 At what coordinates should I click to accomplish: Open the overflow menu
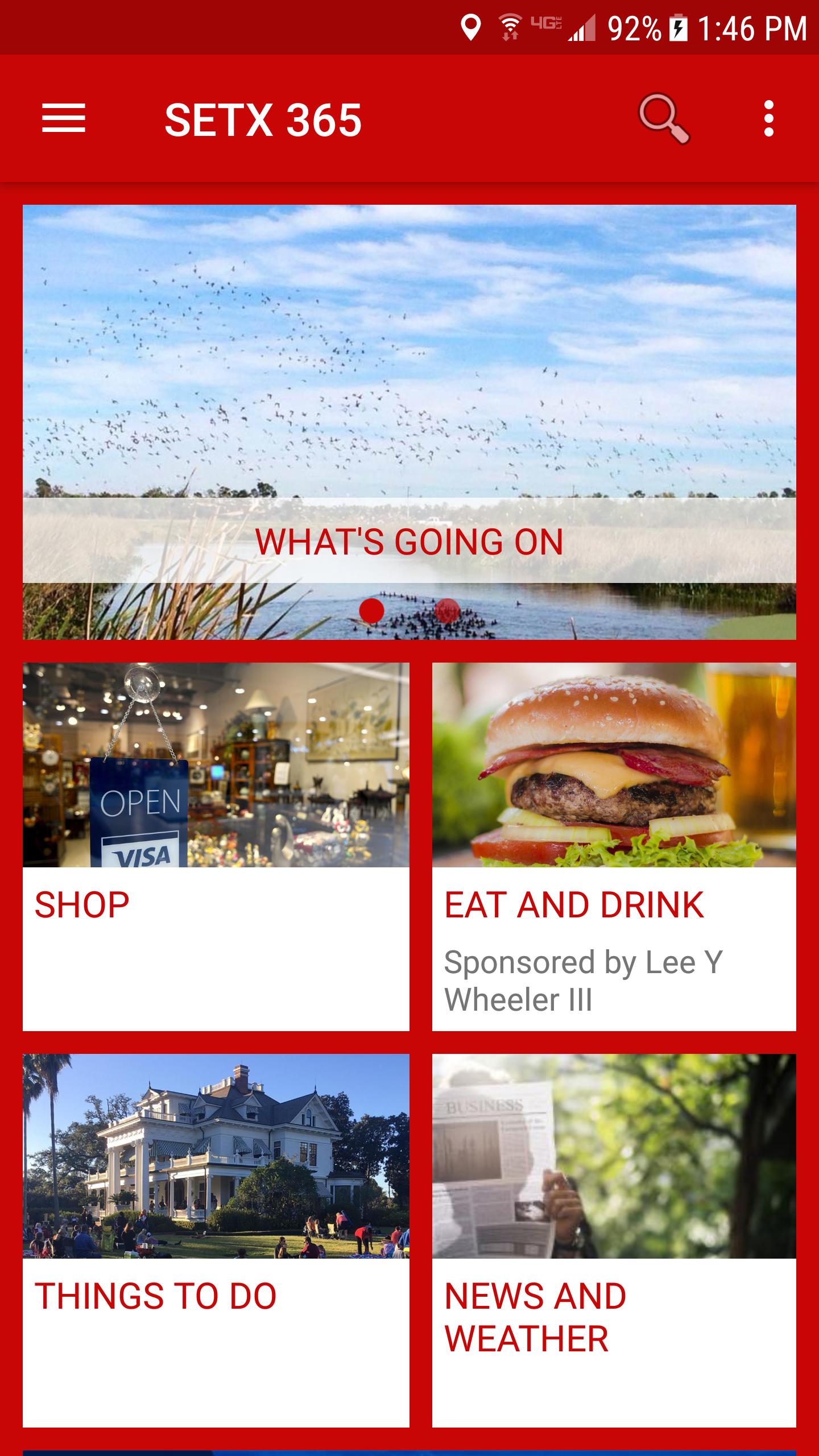pyautogui.click(x=768, y=119)
